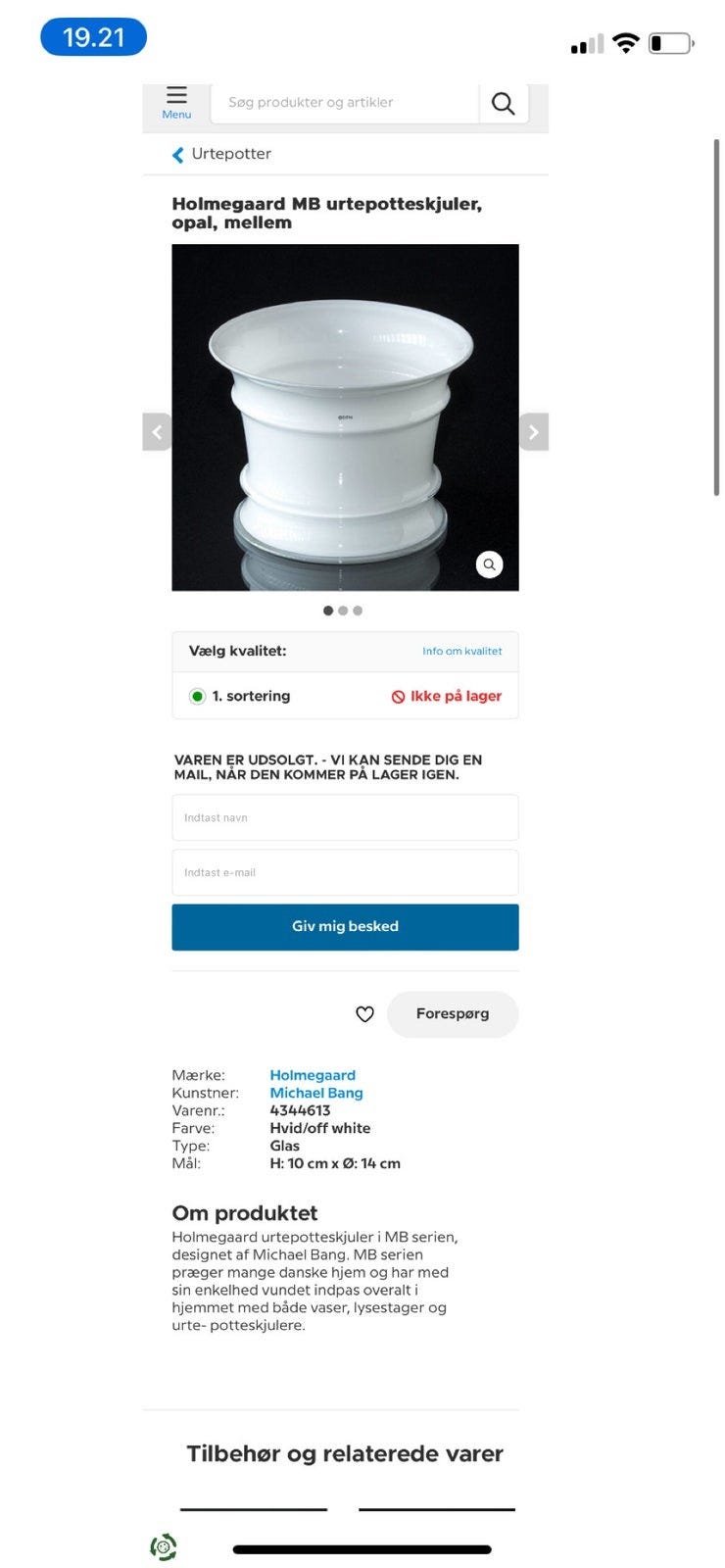Viewport: 725px width, 1568px height.
Task: Select the 1. sortering radio button
Action: coord(197,696)
